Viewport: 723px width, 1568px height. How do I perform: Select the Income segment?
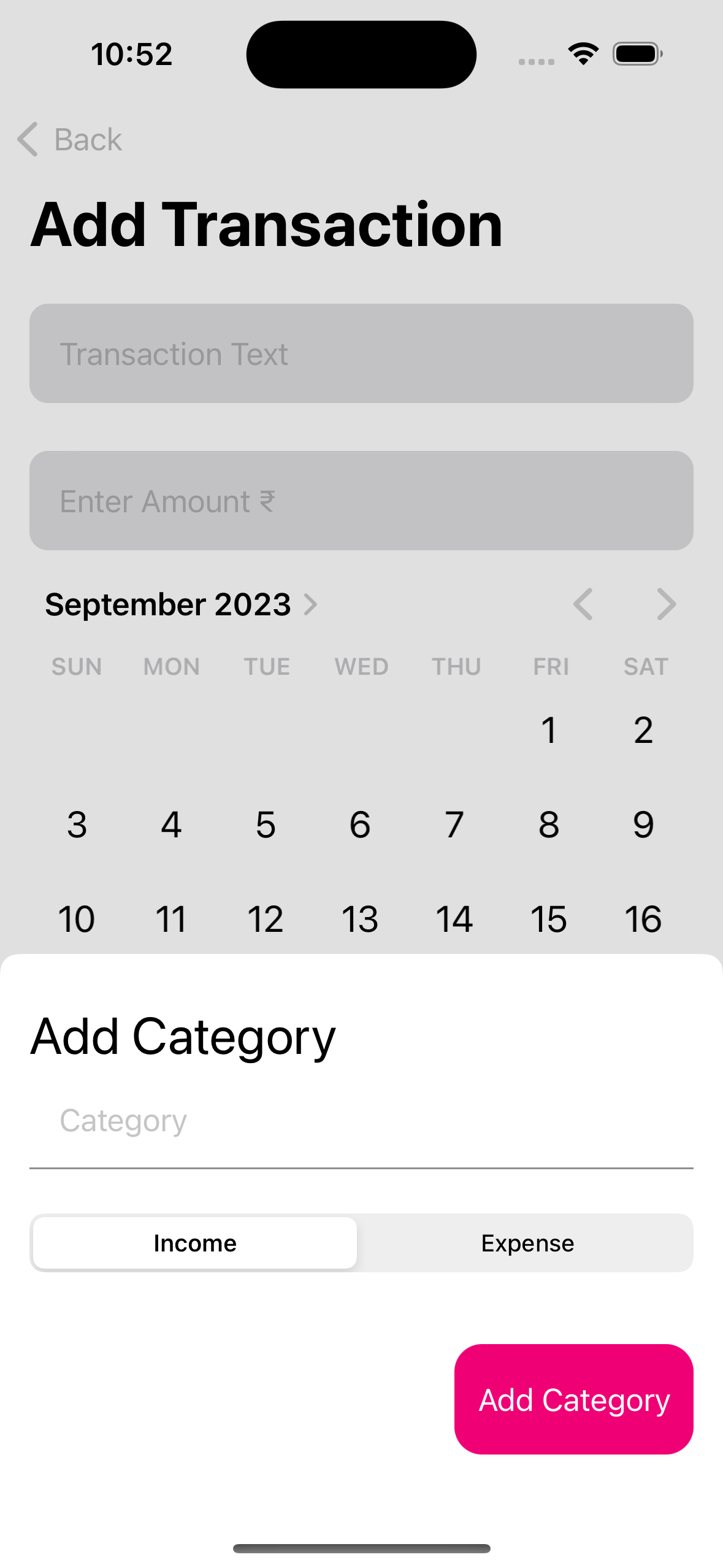[x=195, y=1243]
